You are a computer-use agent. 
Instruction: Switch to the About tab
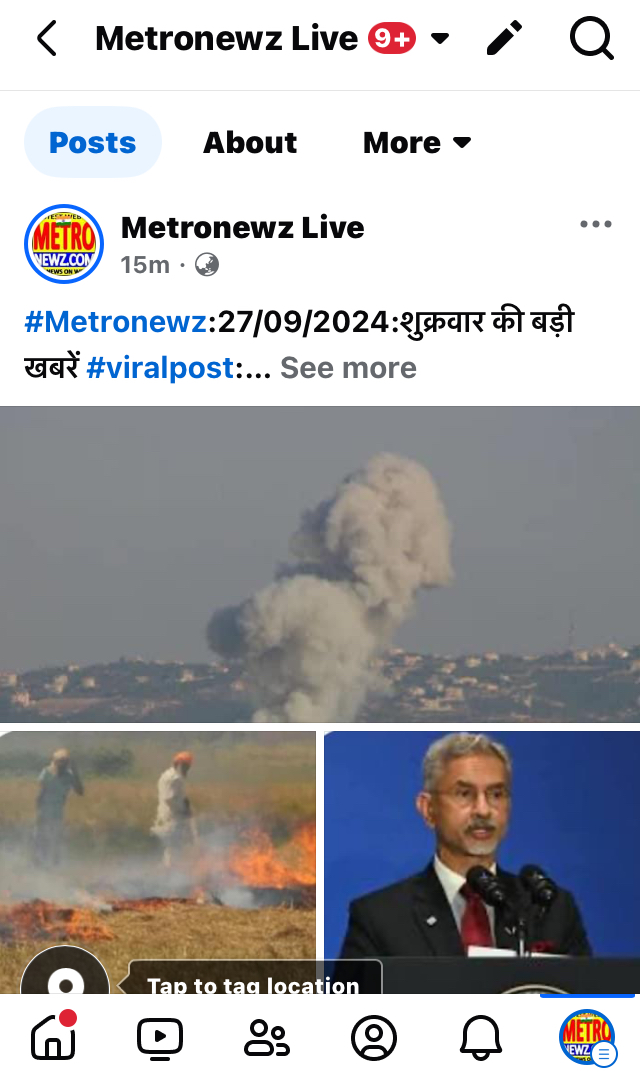tap(250, 143)
